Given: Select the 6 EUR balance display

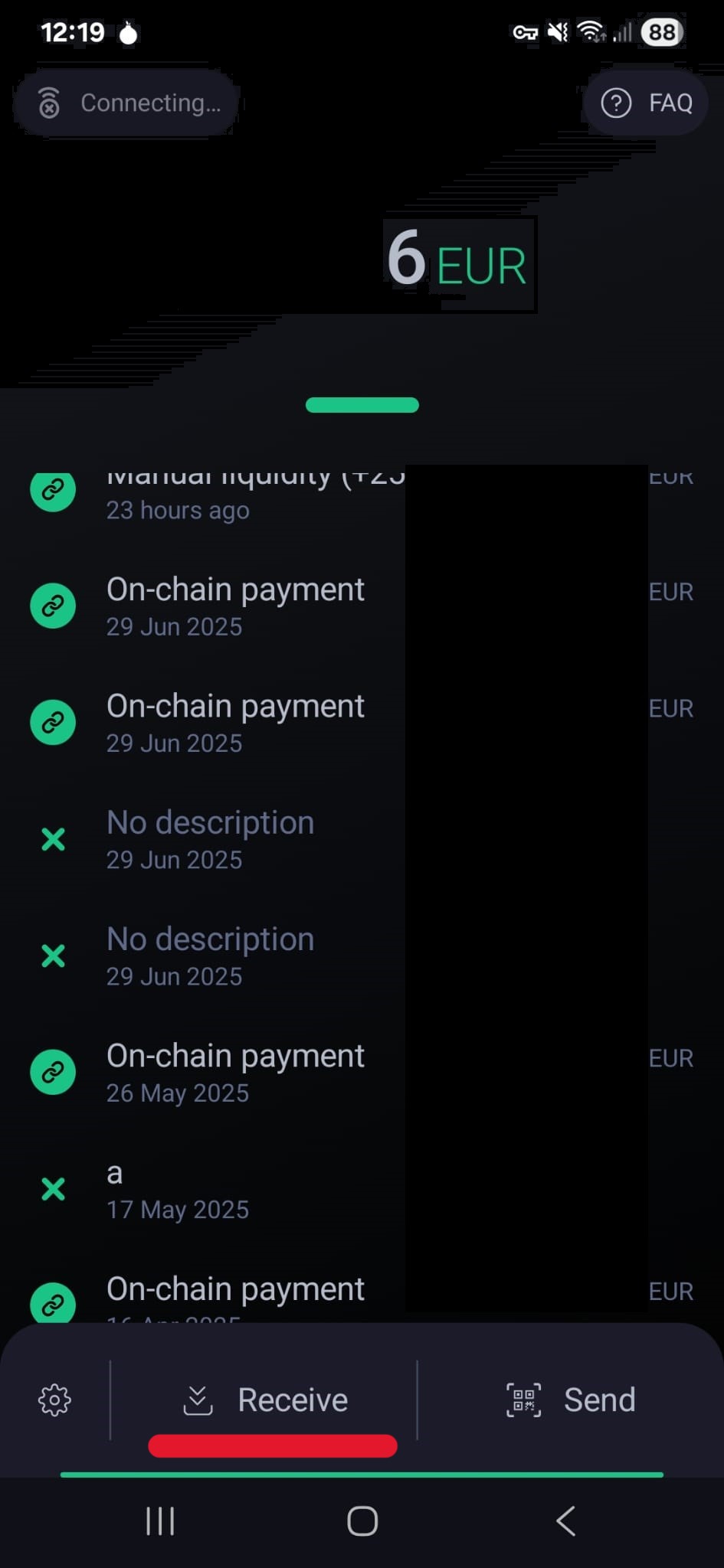Looking at the screenshot, I should pyautogui.click(x=457, y=263).
